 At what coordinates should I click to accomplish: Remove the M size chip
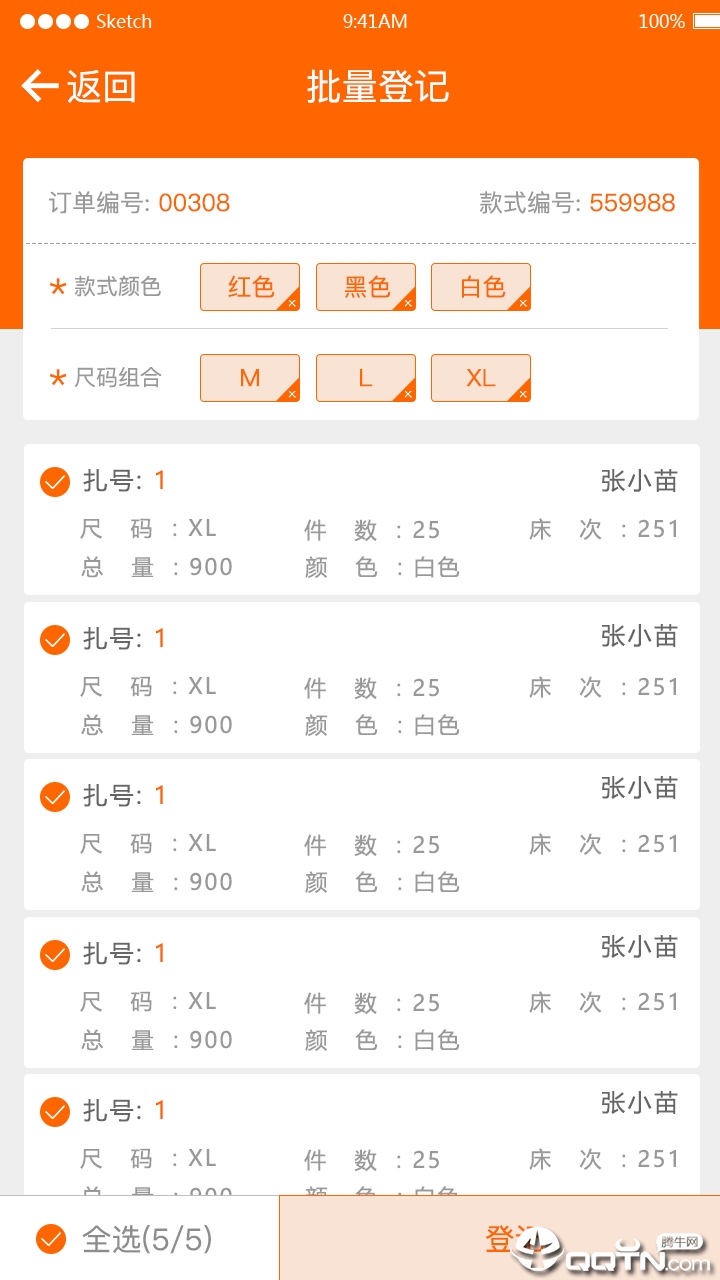[291, 394]
